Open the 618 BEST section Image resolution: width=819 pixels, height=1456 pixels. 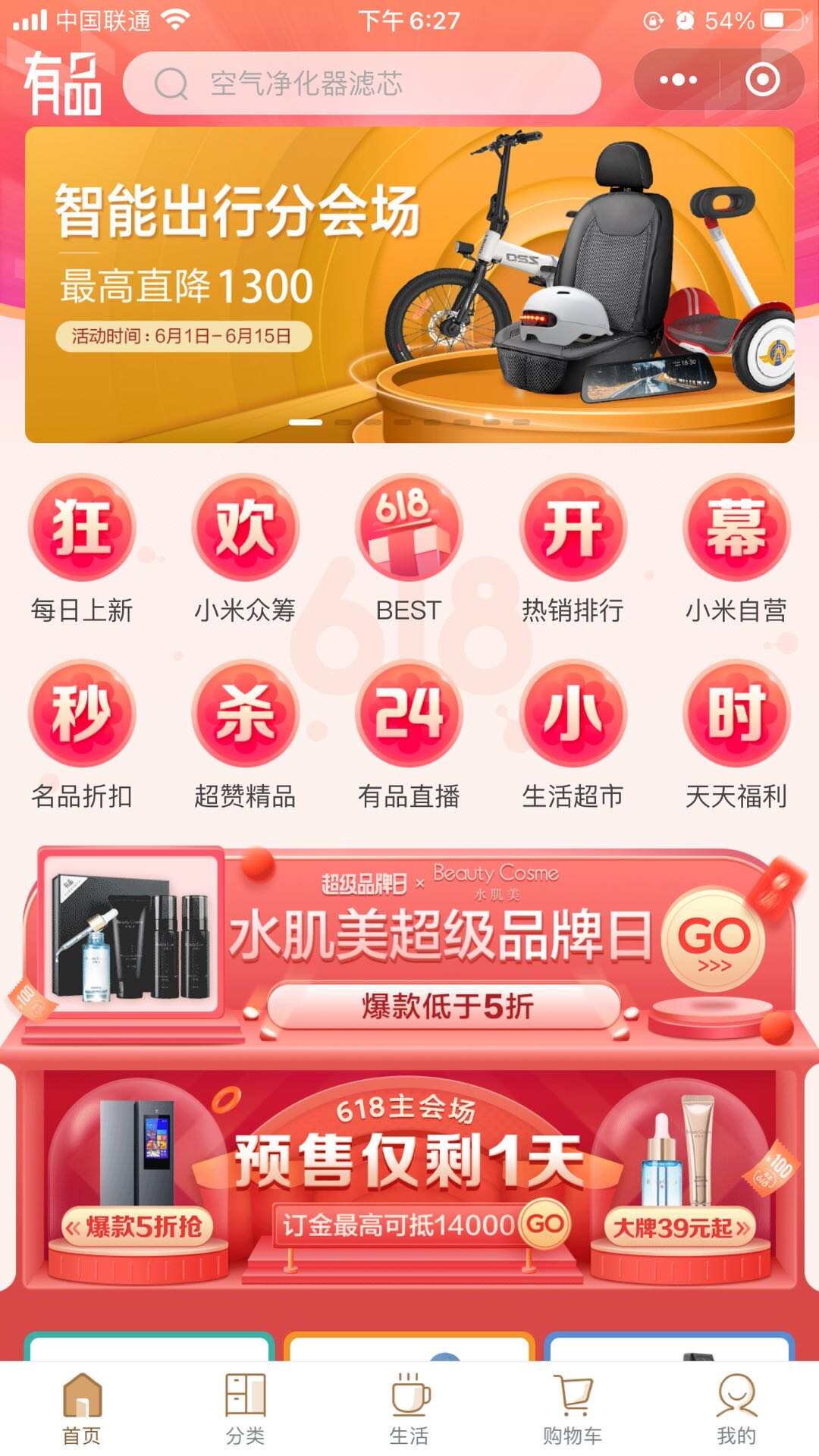409,548
